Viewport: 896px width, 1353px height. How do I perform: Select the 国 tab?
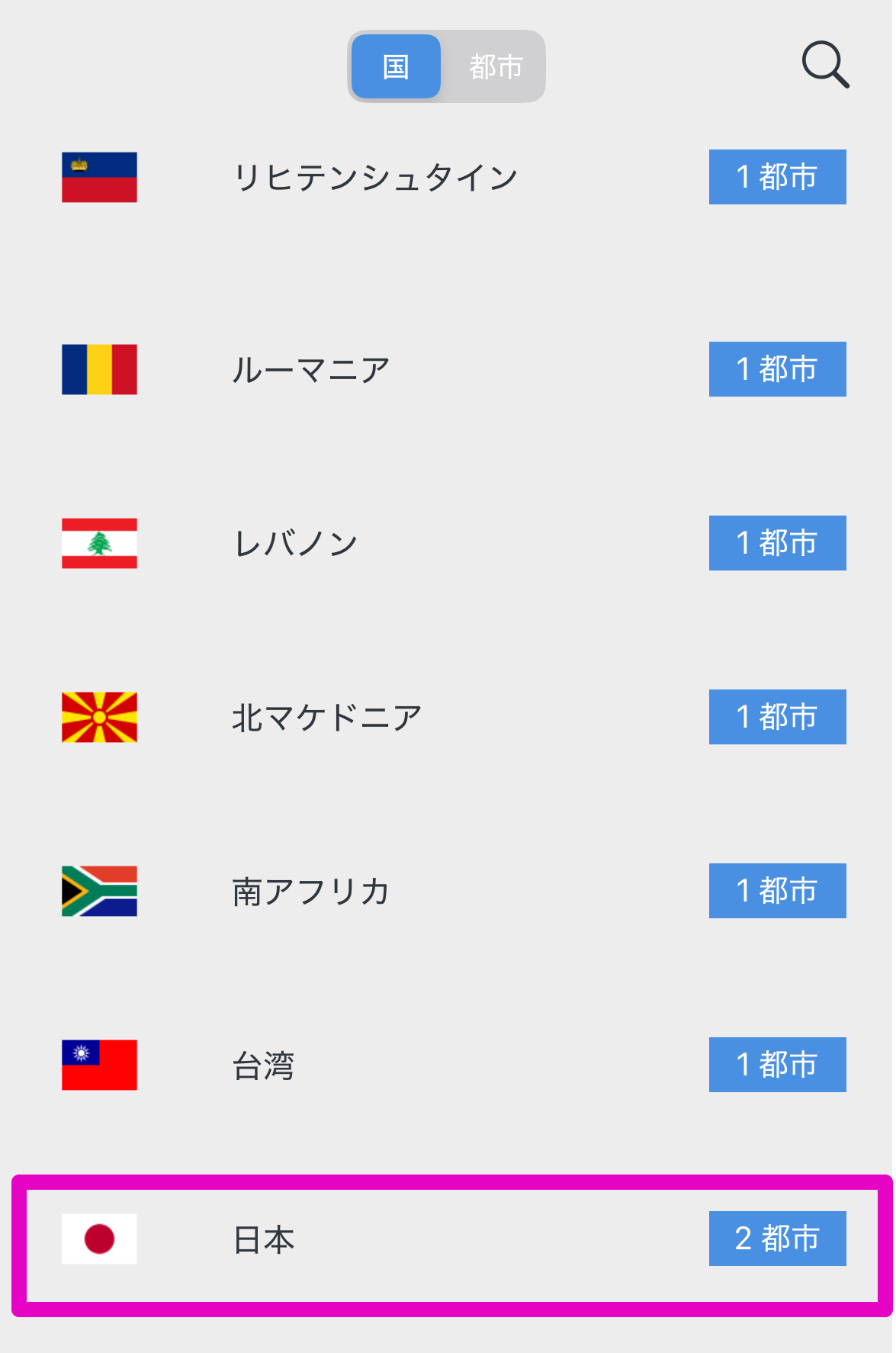click(x=396, y=66)
